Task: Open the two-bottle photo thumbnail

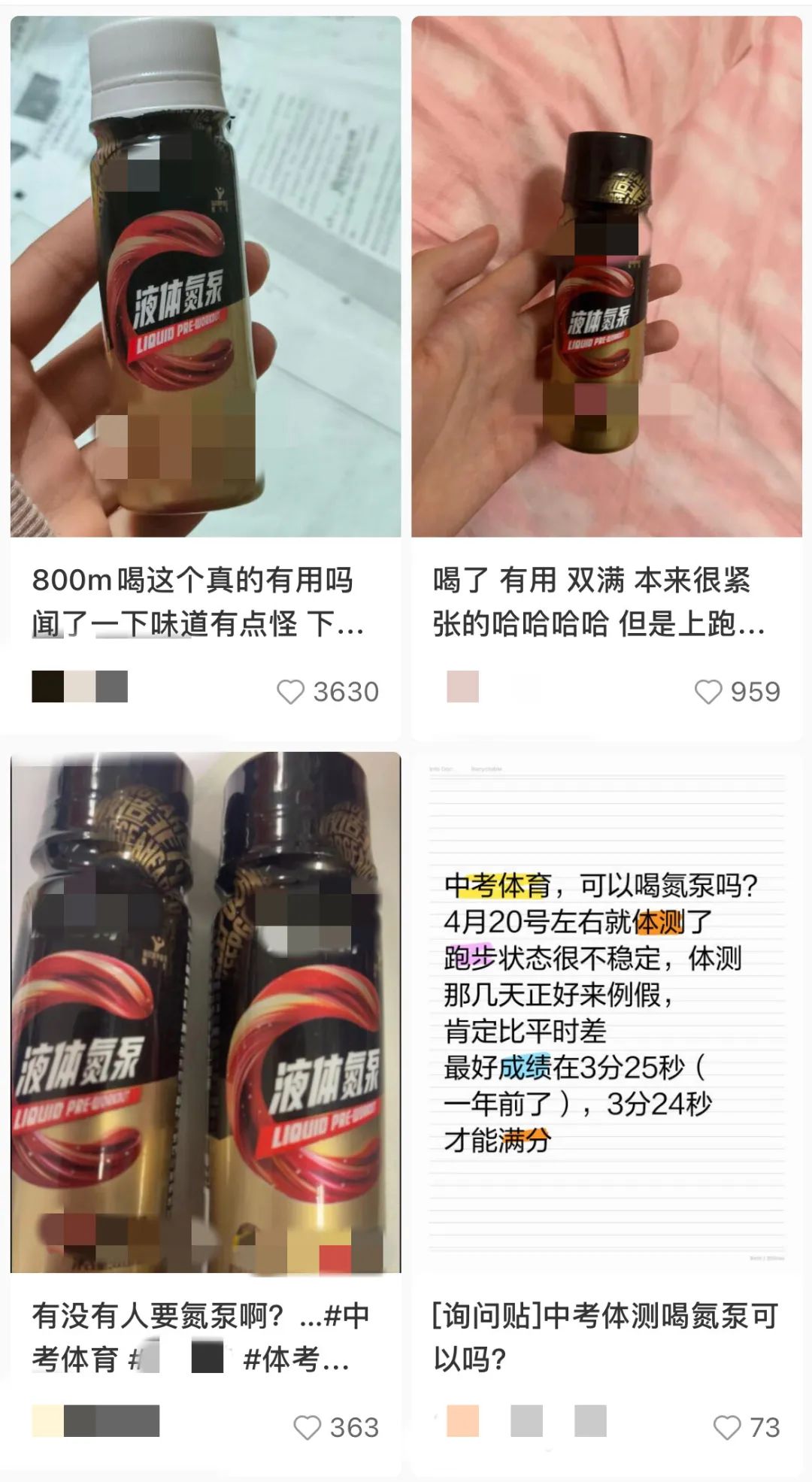Action: 203,1008
